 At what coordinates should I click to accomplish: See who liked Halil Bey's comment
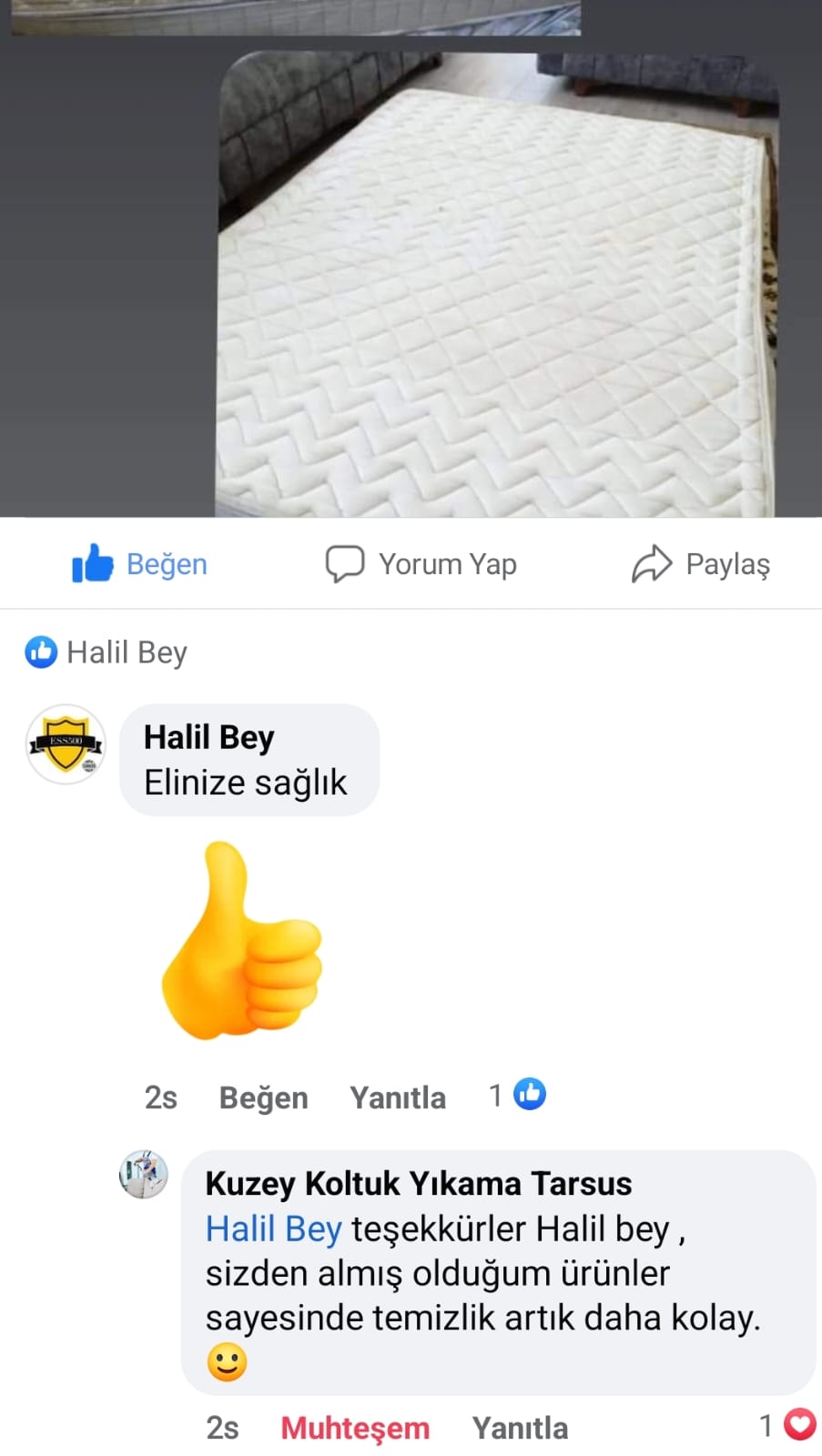coord(516,1095)
